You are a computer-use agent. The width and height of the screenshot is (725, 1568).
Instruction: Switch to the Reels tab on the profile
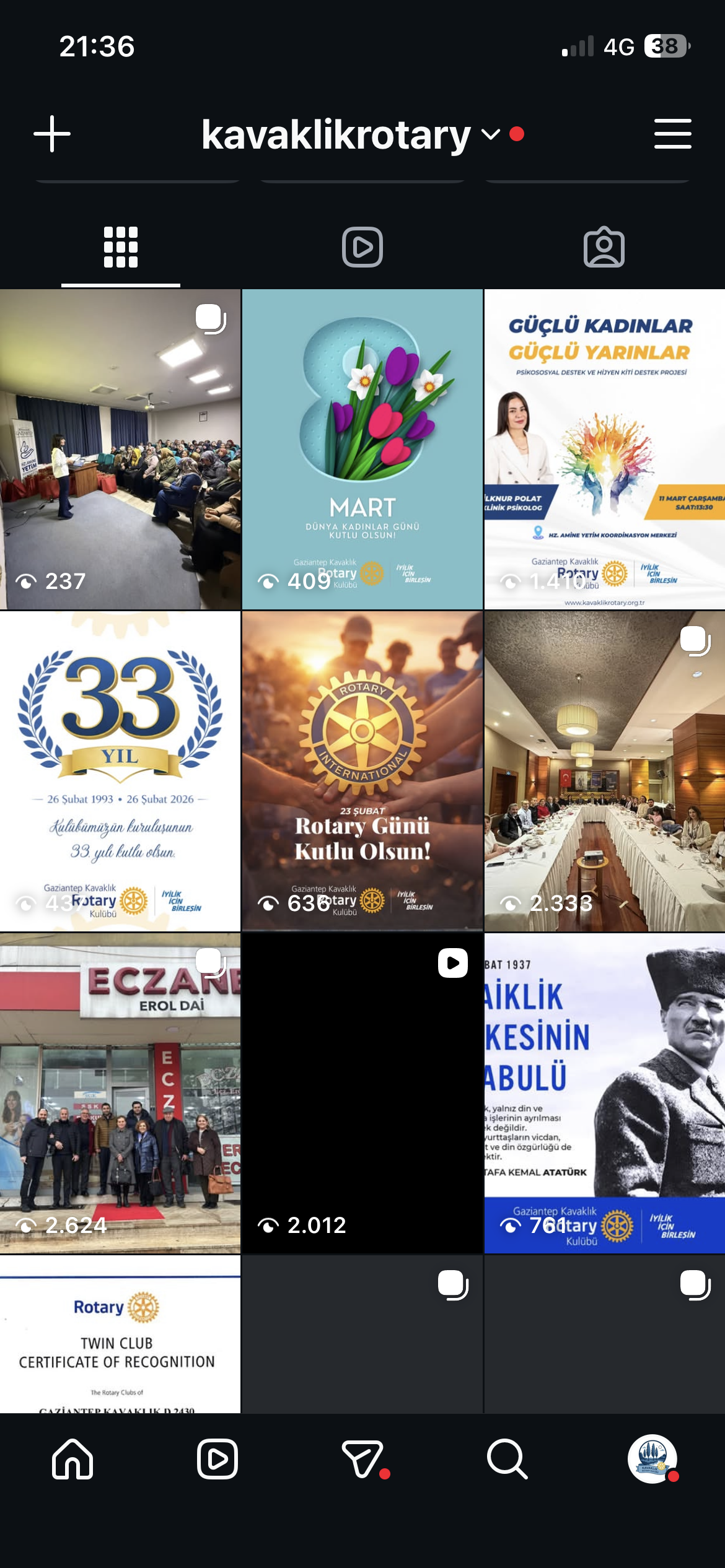tap(362, 248)
